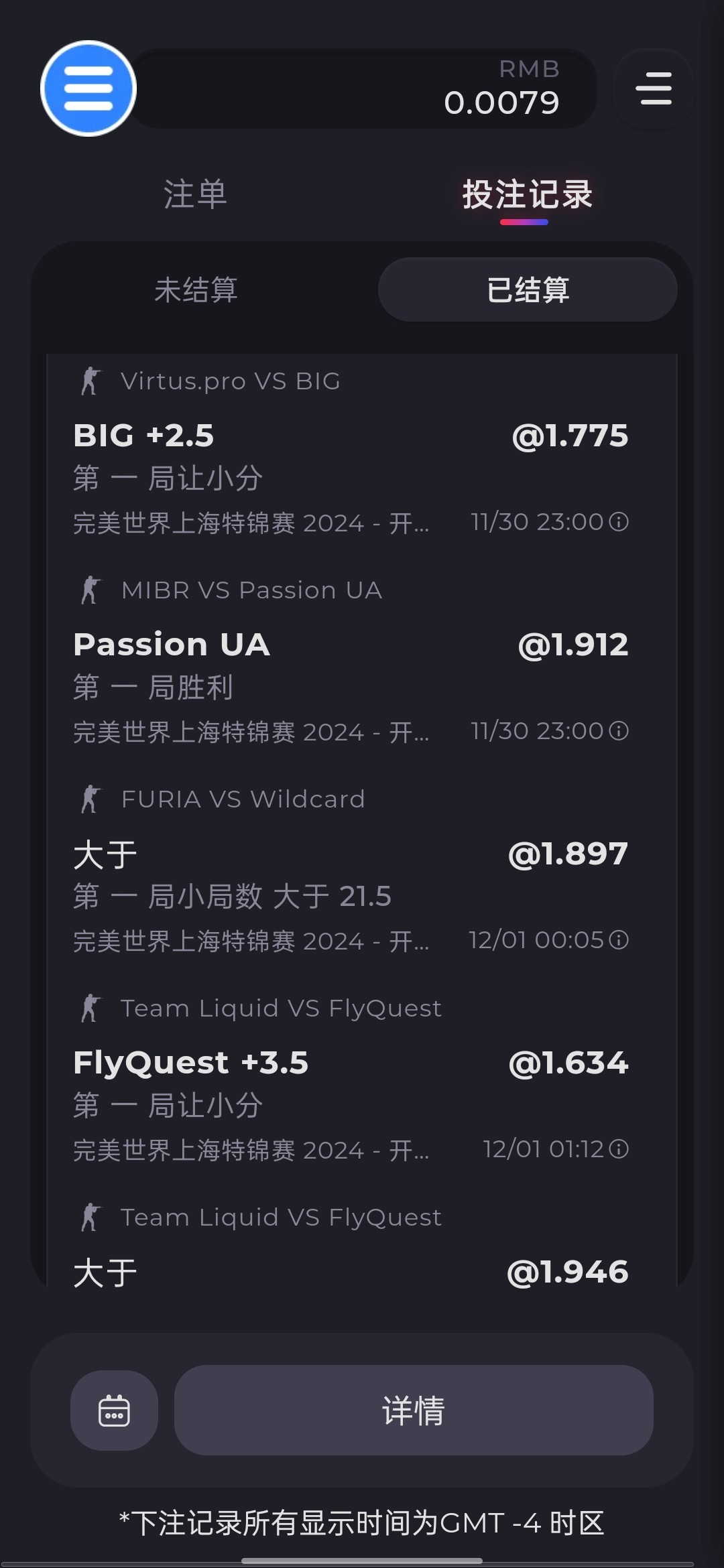View the FURIA VS Wildcard bet
The image size is (724, 1568).
[x=351, y=870]
